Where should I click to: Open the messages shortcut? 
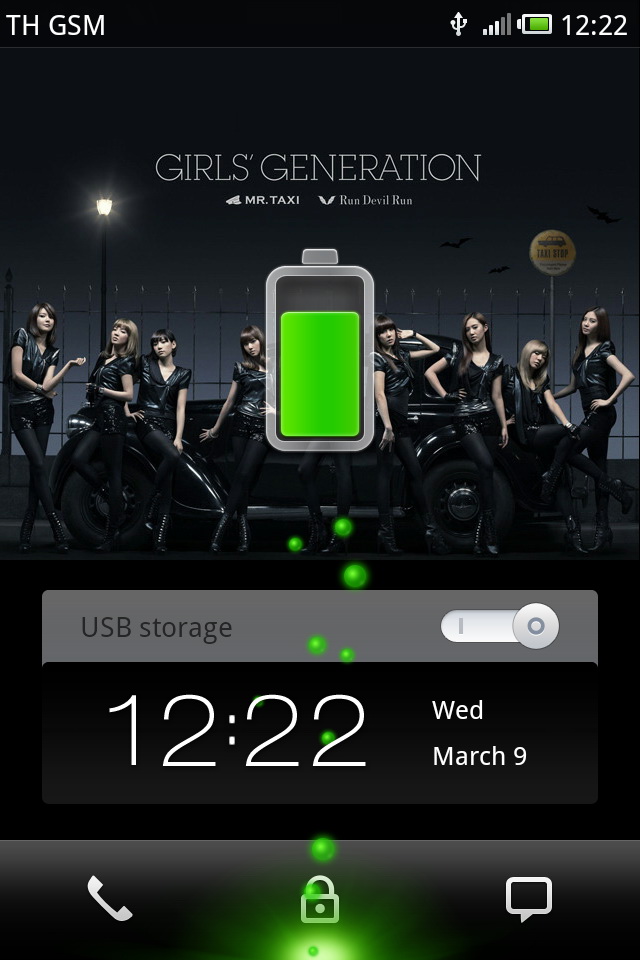pyautogui.click(x=528, y=898)
